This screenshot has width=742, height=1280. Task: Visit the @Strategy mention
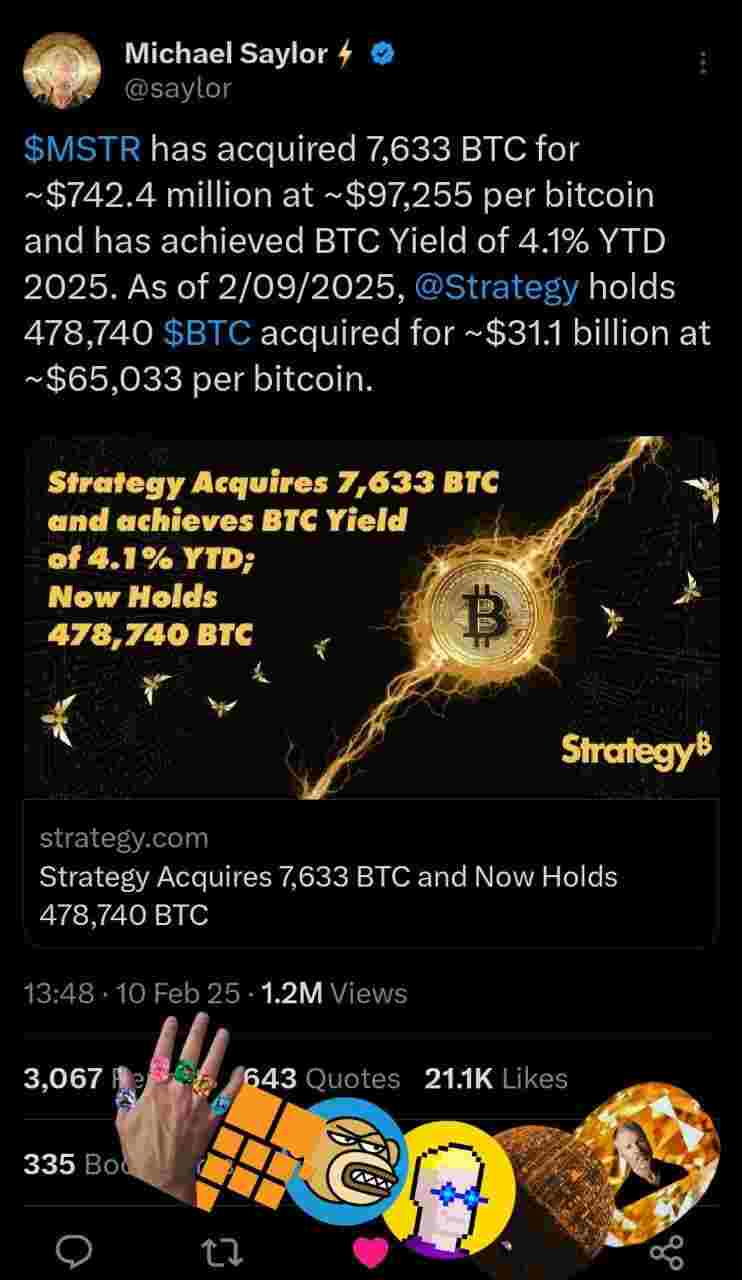[496, 287]
